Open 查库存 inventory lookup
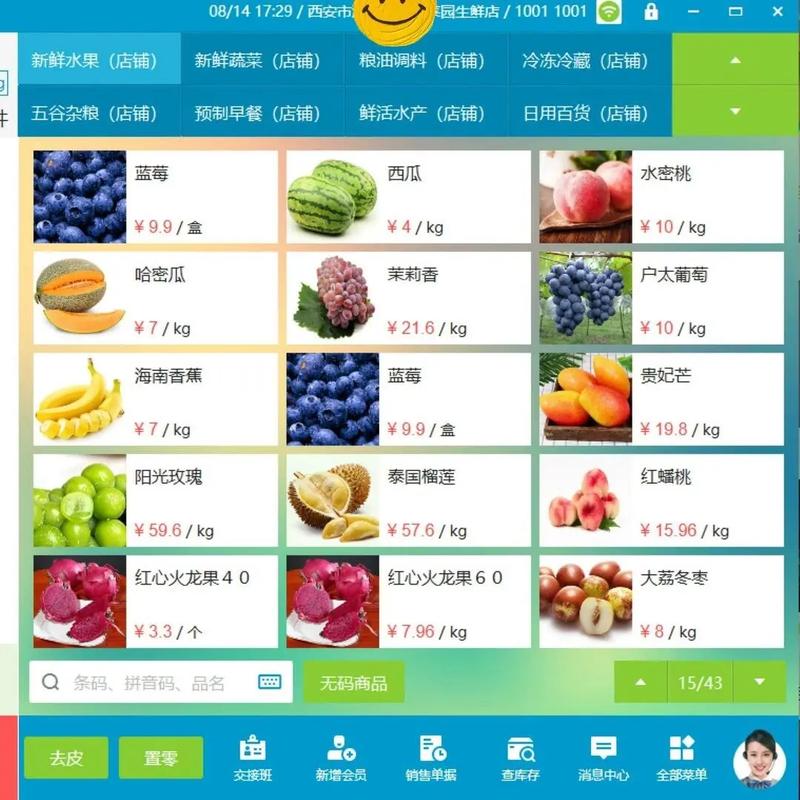 [520, 758]
